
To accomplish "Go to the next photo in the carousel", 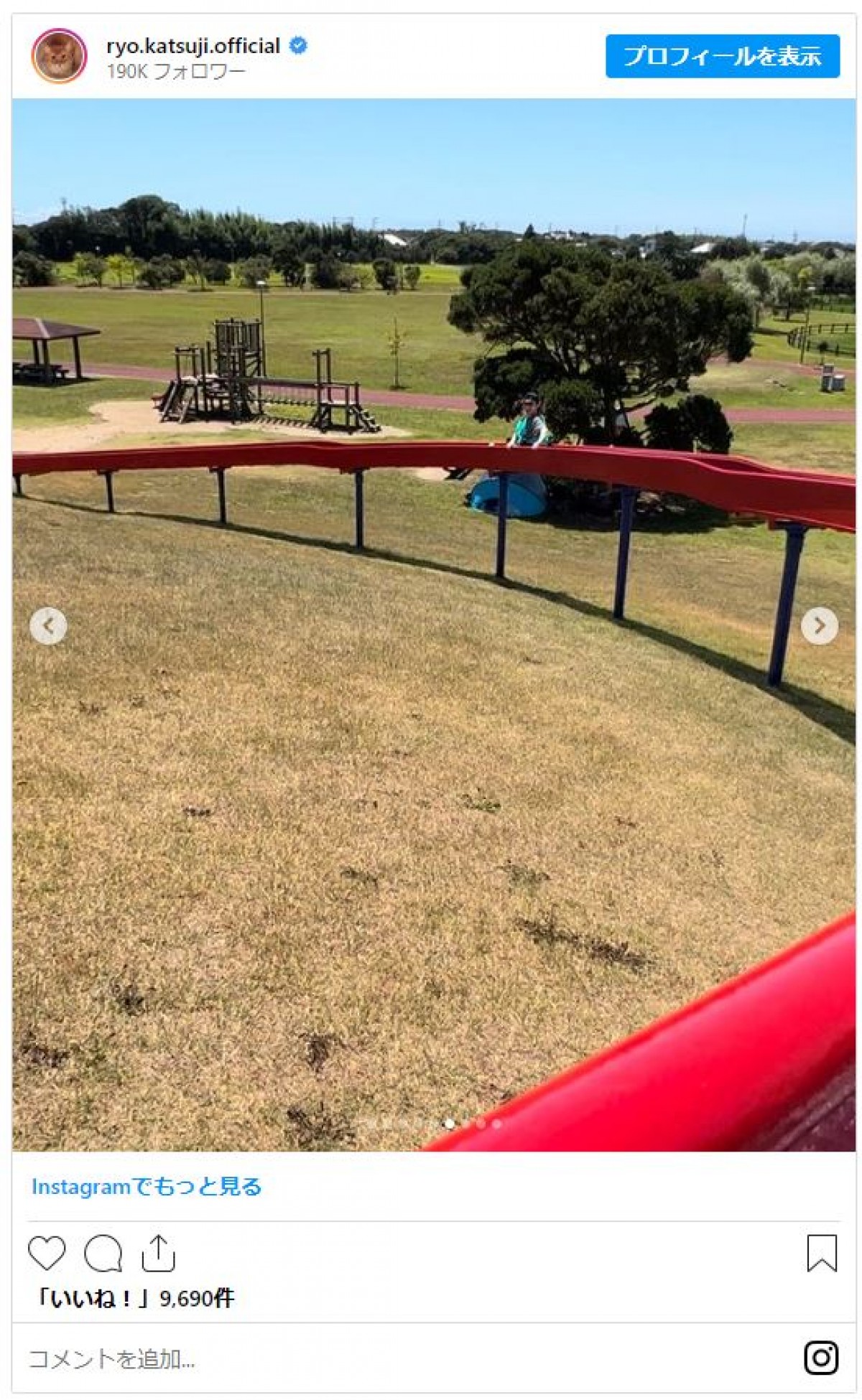I will [819, 625].
